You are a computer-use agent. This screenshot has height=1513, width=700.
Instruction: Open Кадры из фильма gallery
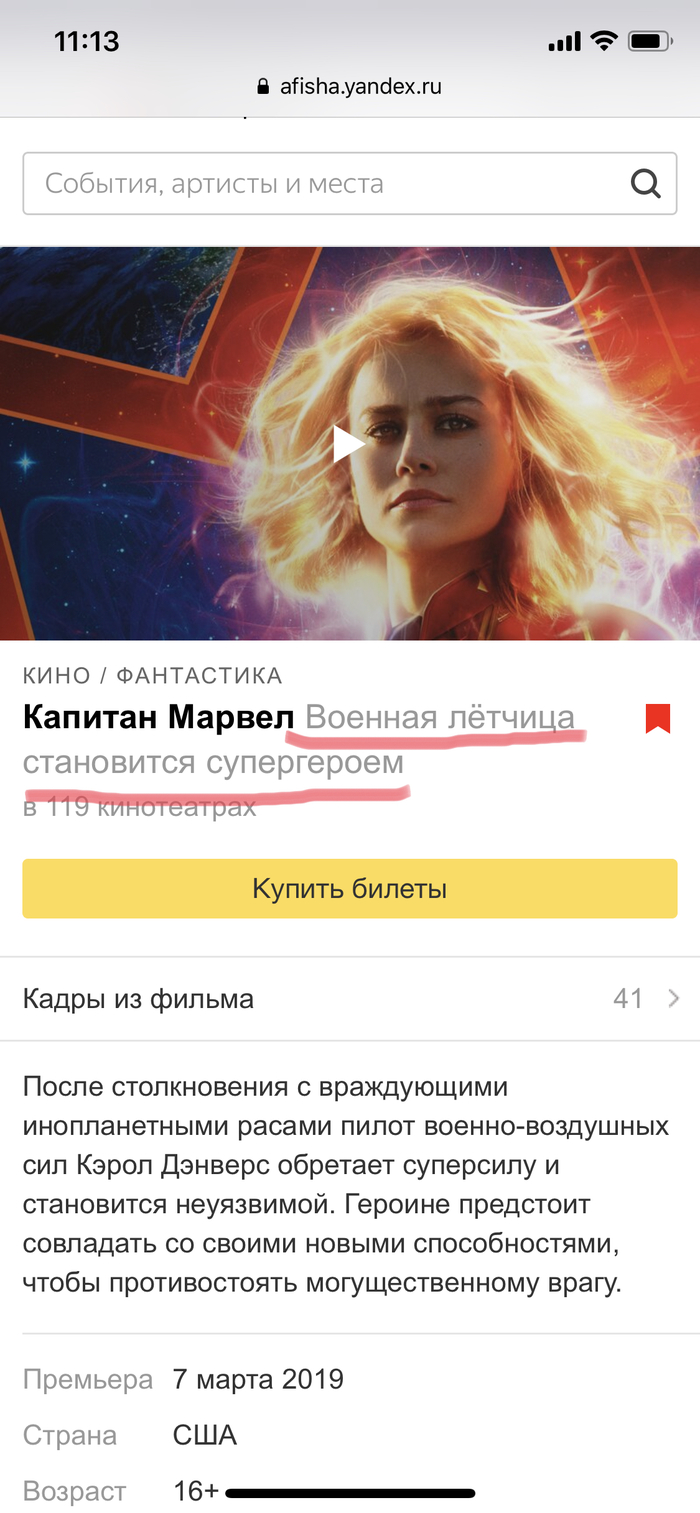[349, 998]
